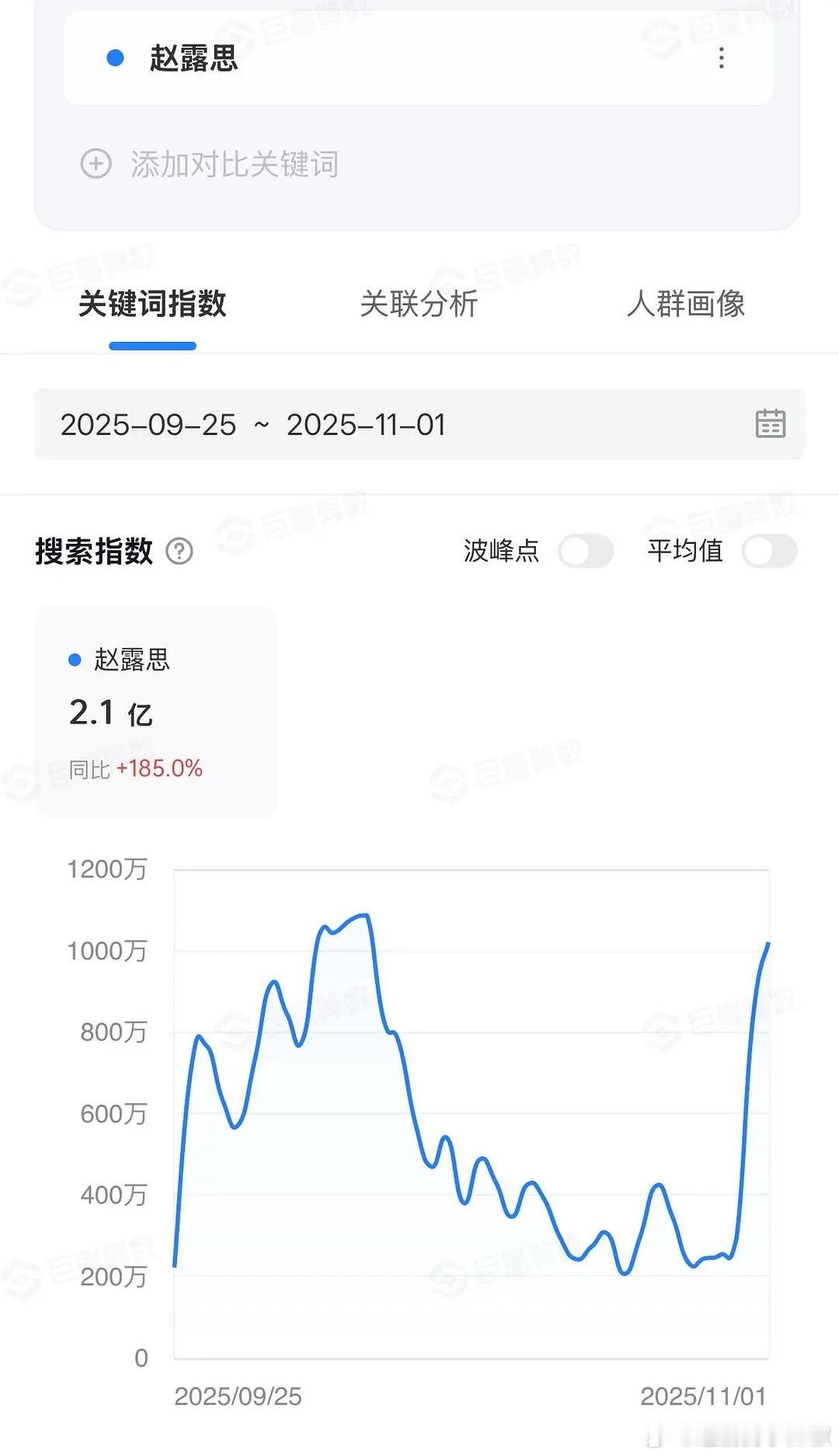The width and height of the screenshot is (839, 1456).
Task: Click the blue legend dot beside 赵露思
Action: click(x=74, y=660)
